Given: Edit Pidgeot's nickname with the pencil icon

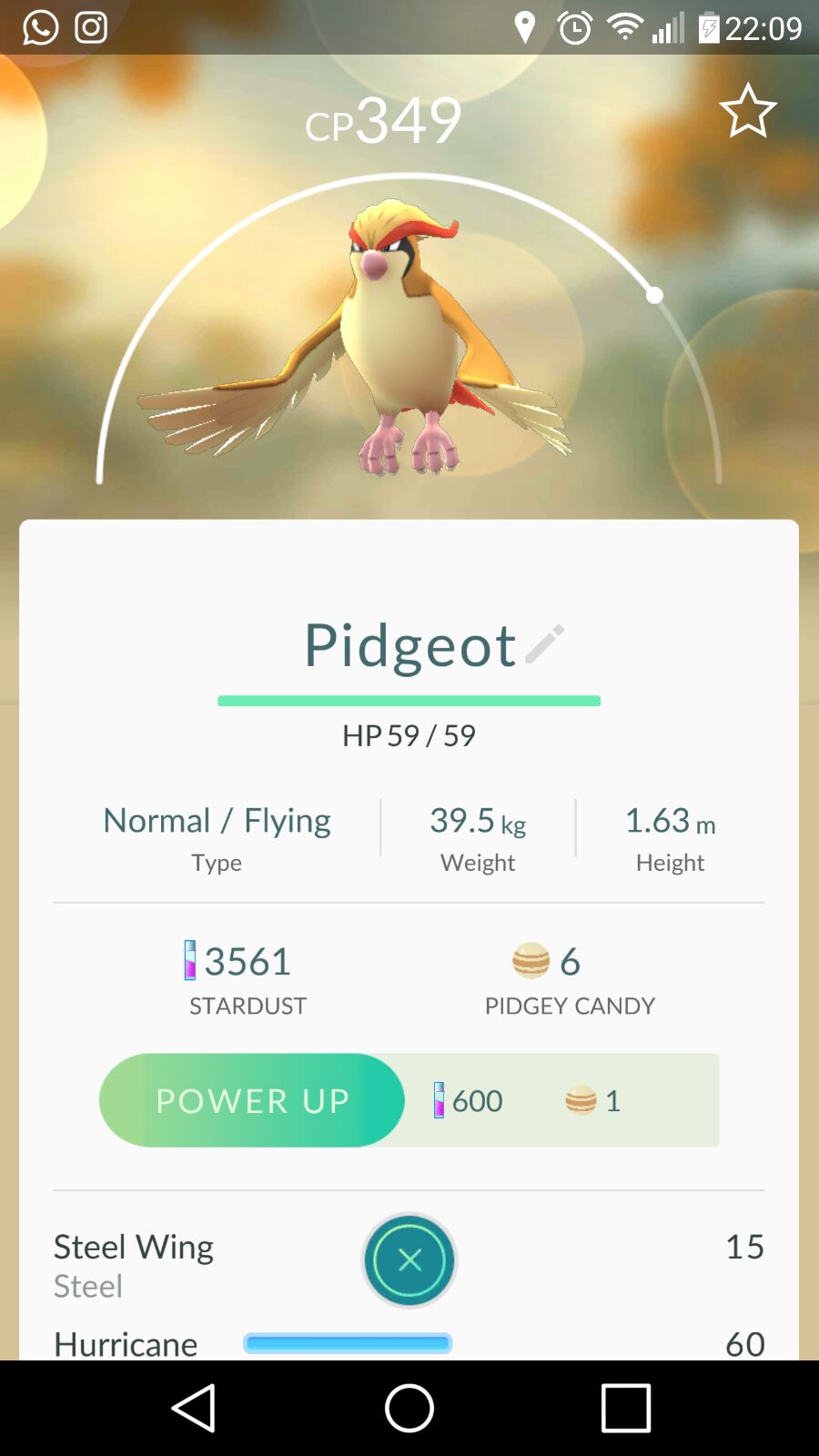Looking at the screenshot, I should [545, 644].
